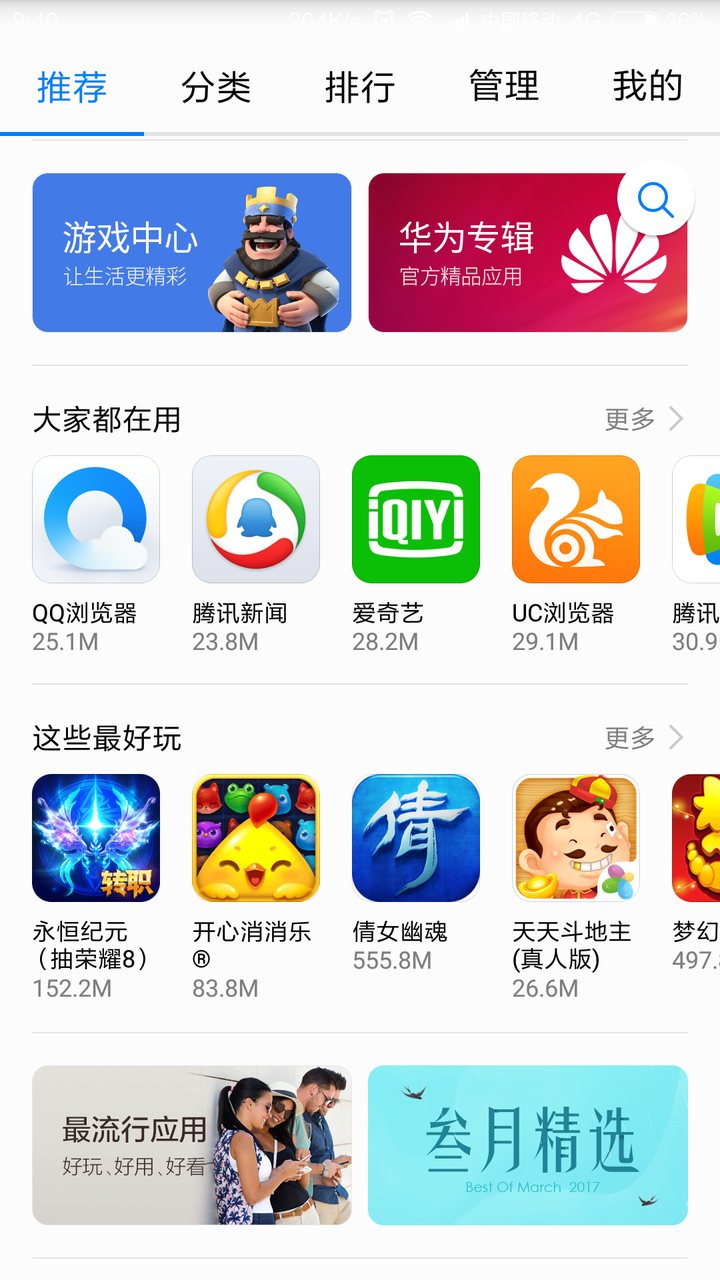
Task: Open the 管理 tab
Action: [503, 88]
